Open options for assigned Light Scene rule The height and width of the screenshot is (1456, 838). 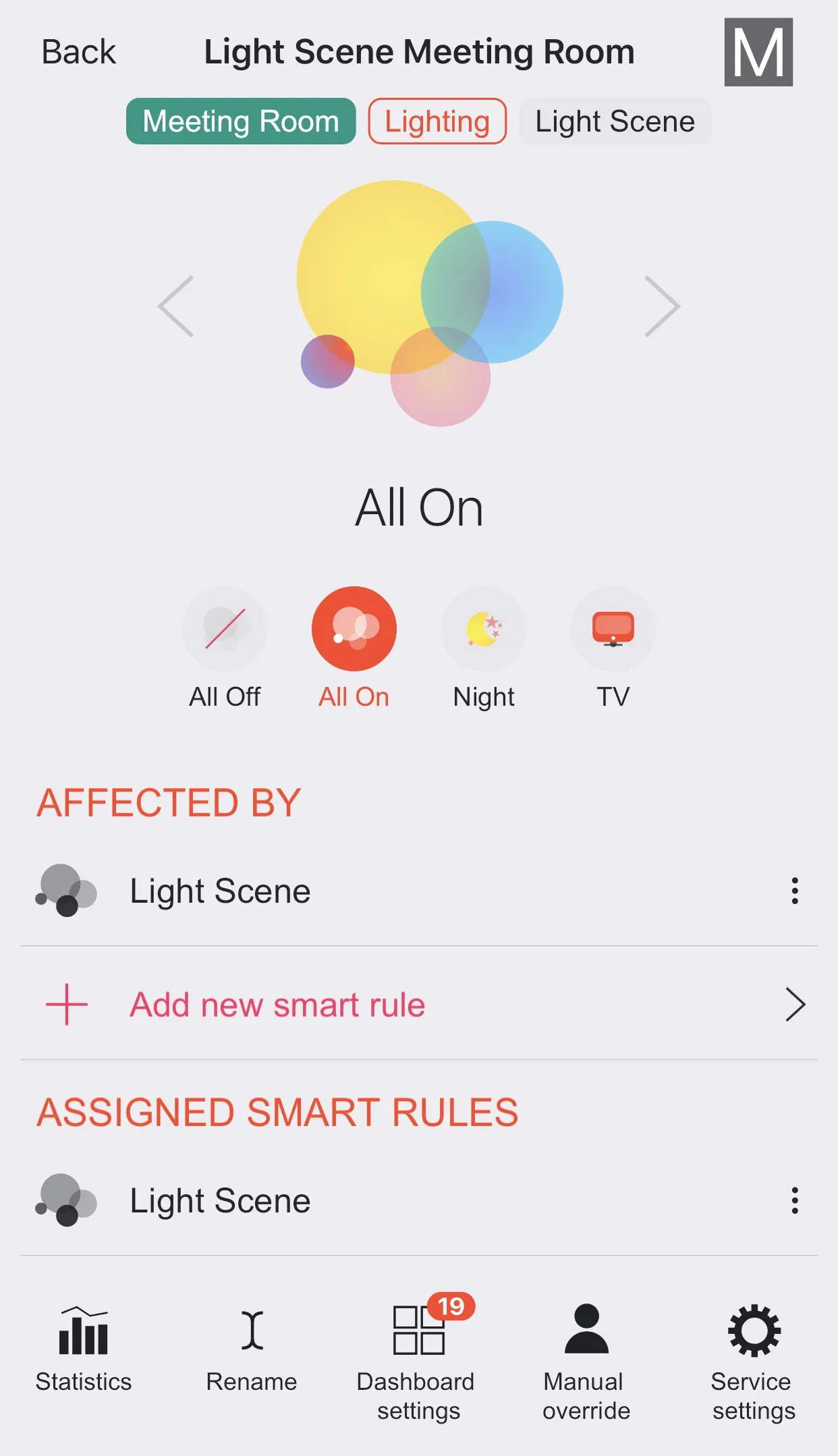point(795,1201)
